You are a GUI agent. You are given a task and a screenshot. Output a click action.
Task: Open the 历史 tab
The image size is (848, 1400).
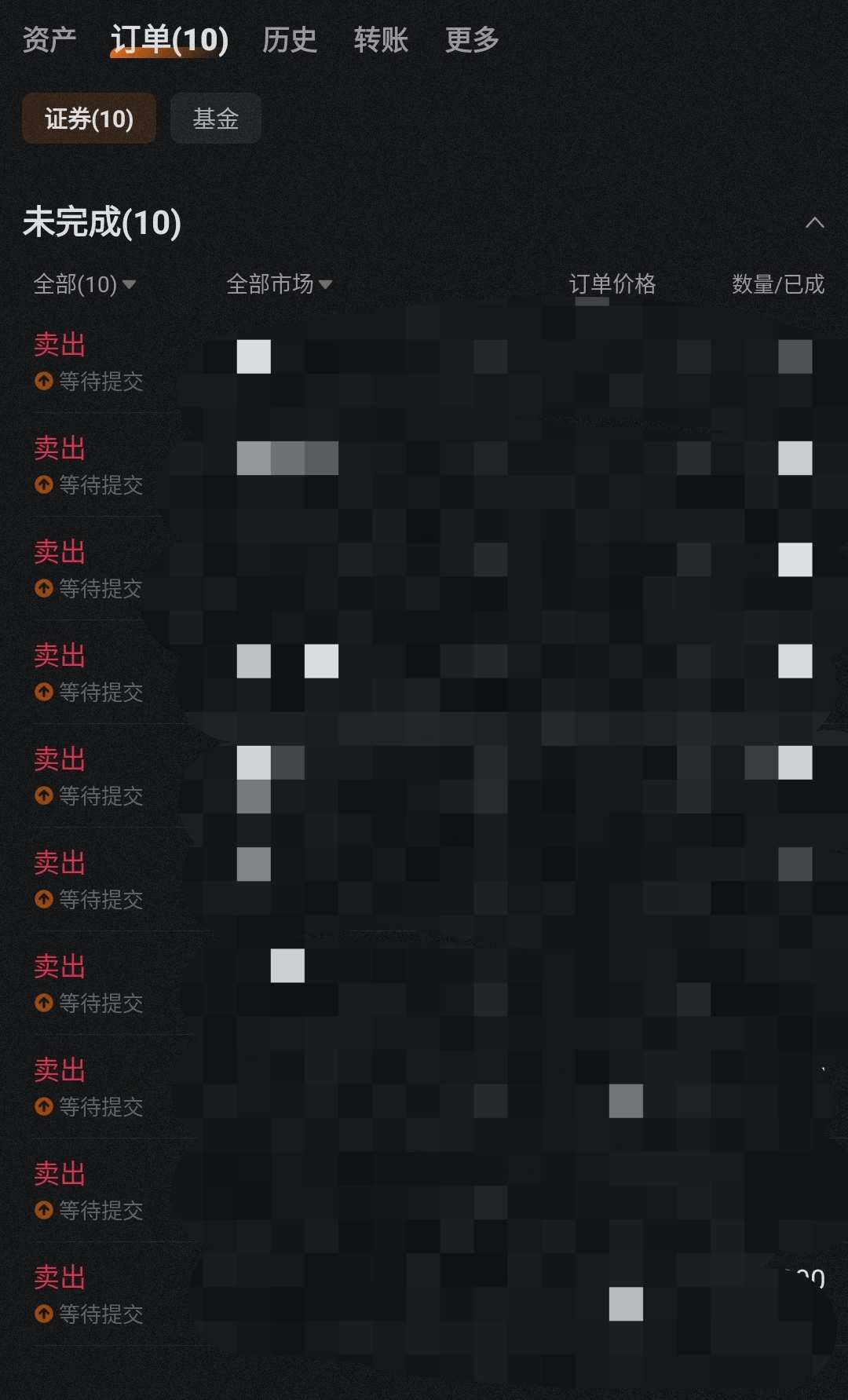coord(289,39)
